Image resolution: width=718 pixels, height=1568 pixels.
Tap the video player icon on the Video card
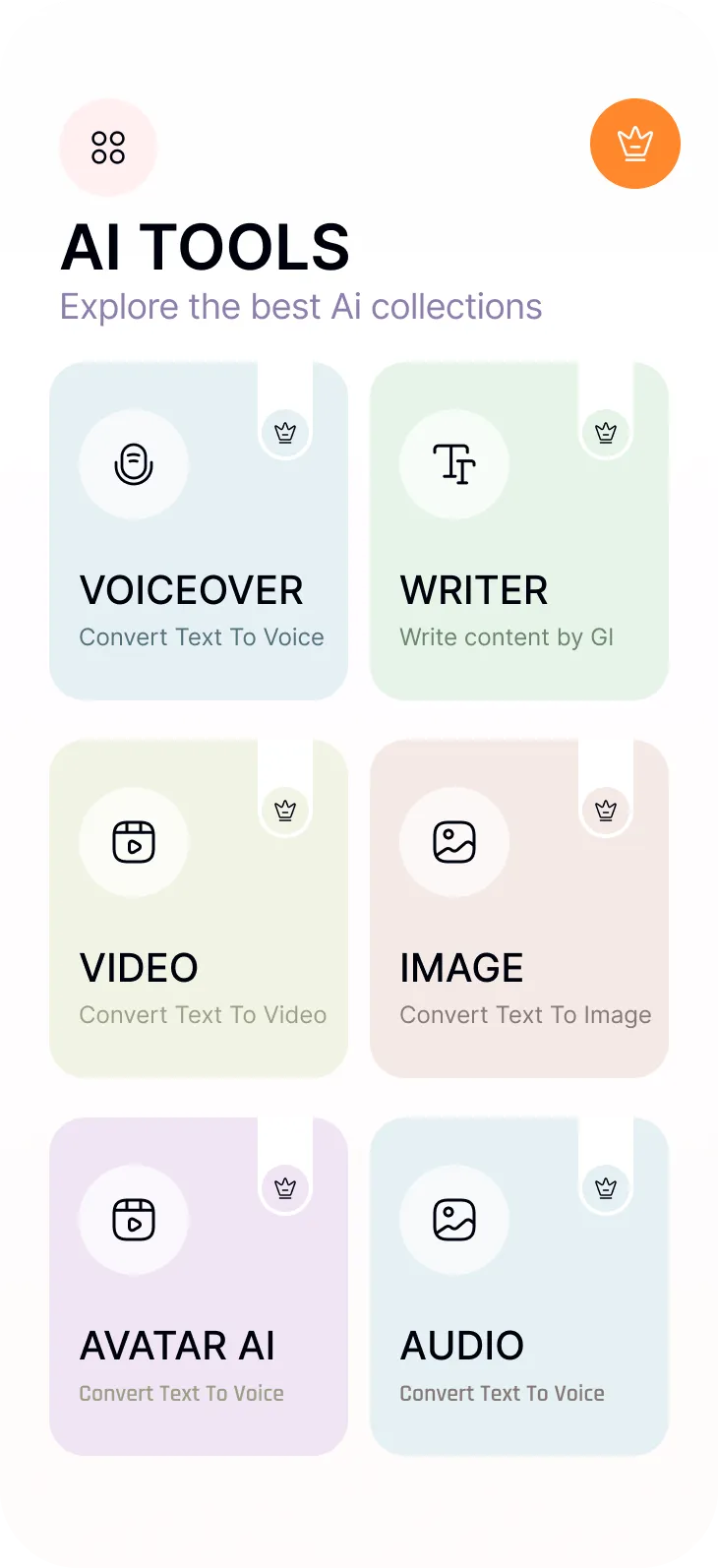point(134,842)
